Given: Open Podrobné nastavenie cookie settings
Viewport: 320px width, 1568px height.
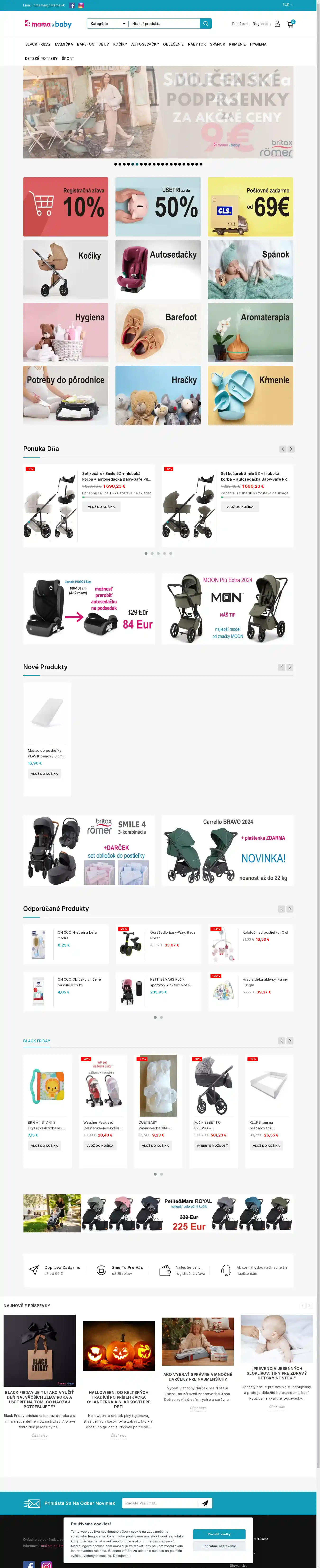Looking at the screenshot, I should click(219, 1546).
